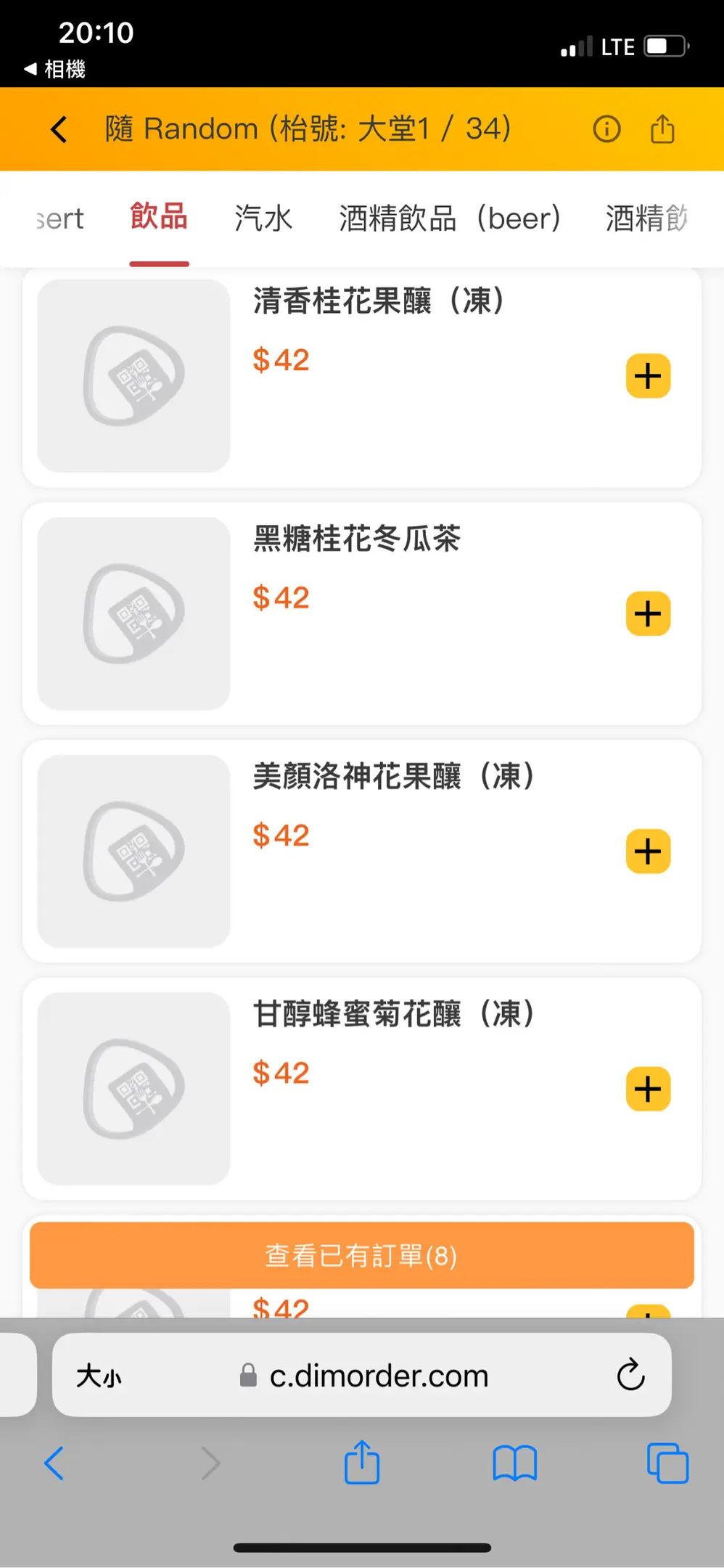This screenshot has width=724, height=1568.
Task: Add 清香桂花果釀（凍）to the order
Action: tap(648, 376)
